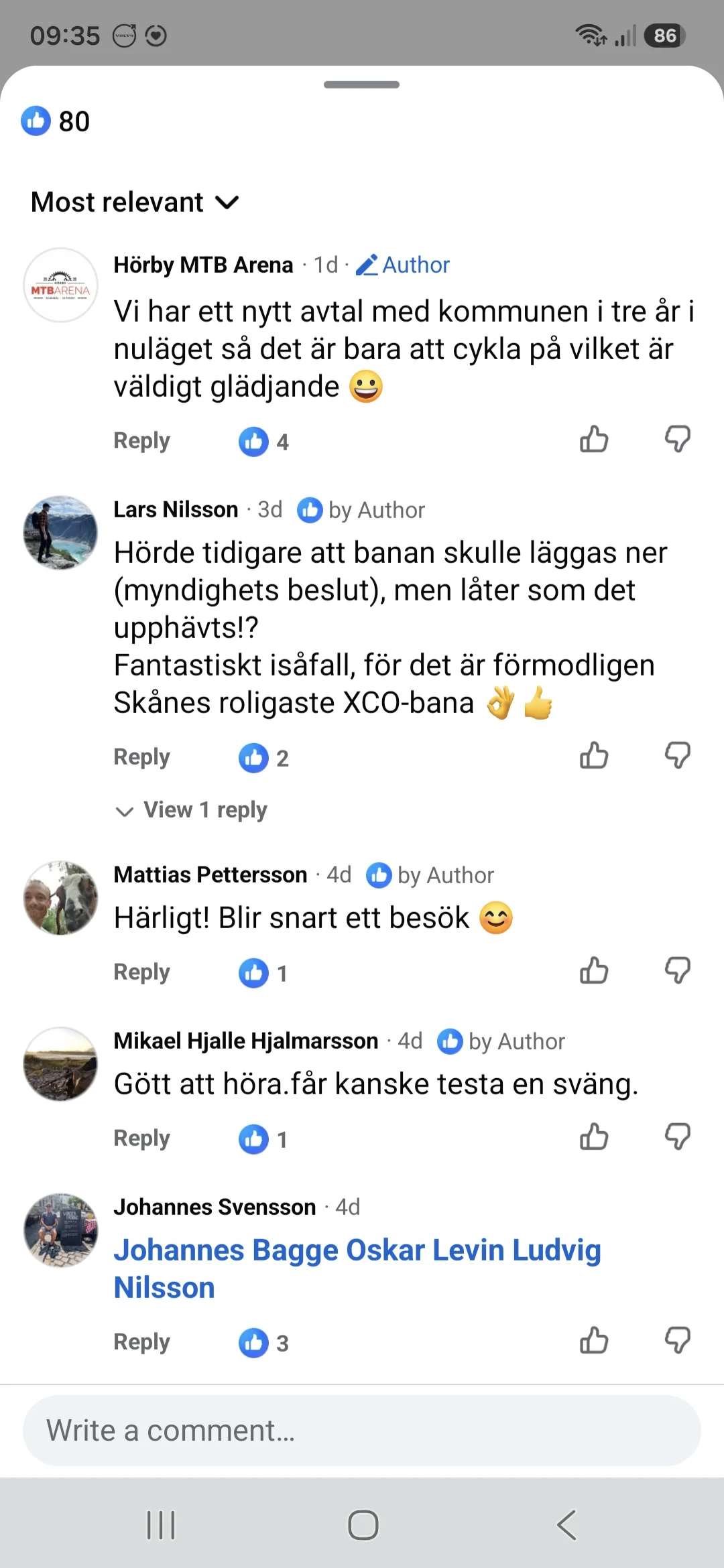Reply to Hörby MTB Arena's comment
The image size is (724, 1568).
141,441
